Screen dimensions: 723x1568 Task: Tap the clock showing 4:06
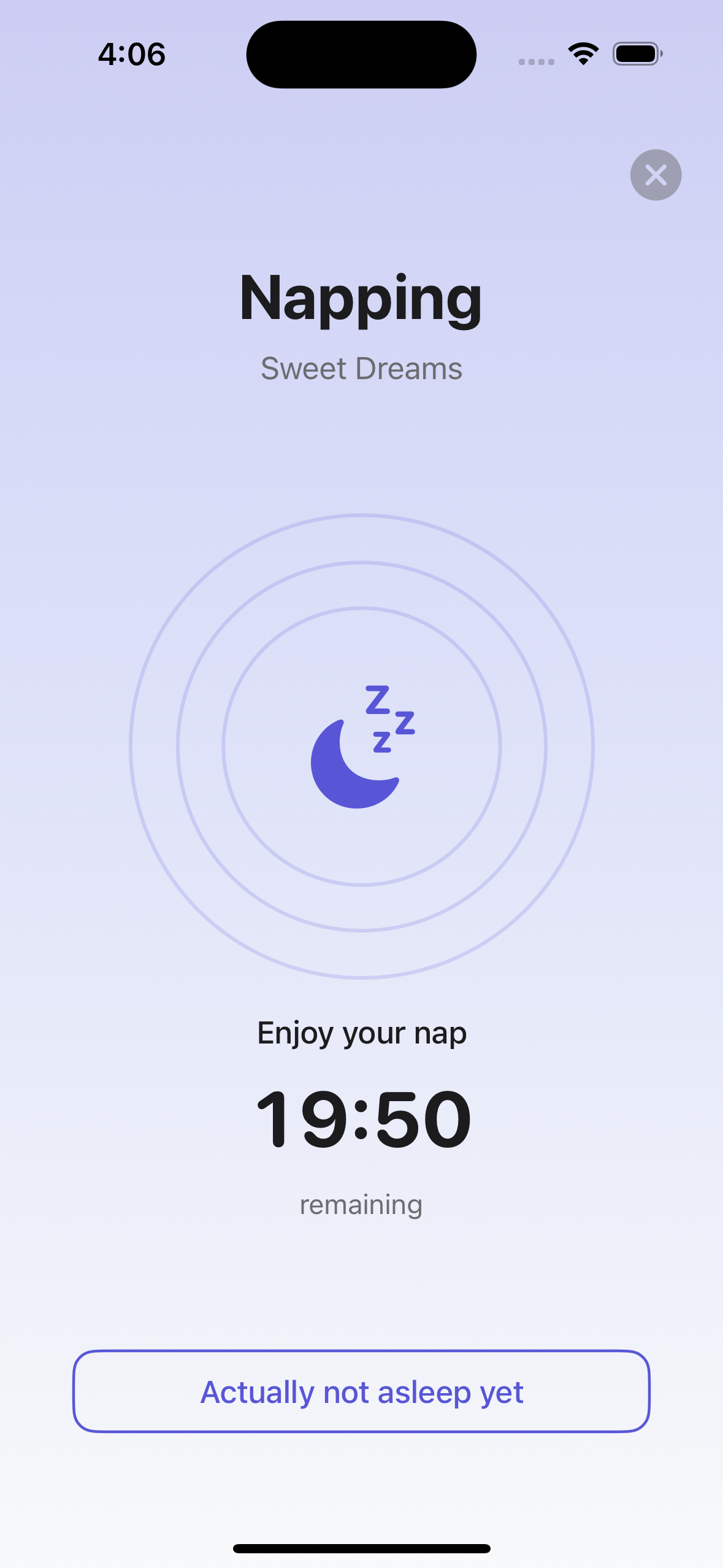click(131, 54)
